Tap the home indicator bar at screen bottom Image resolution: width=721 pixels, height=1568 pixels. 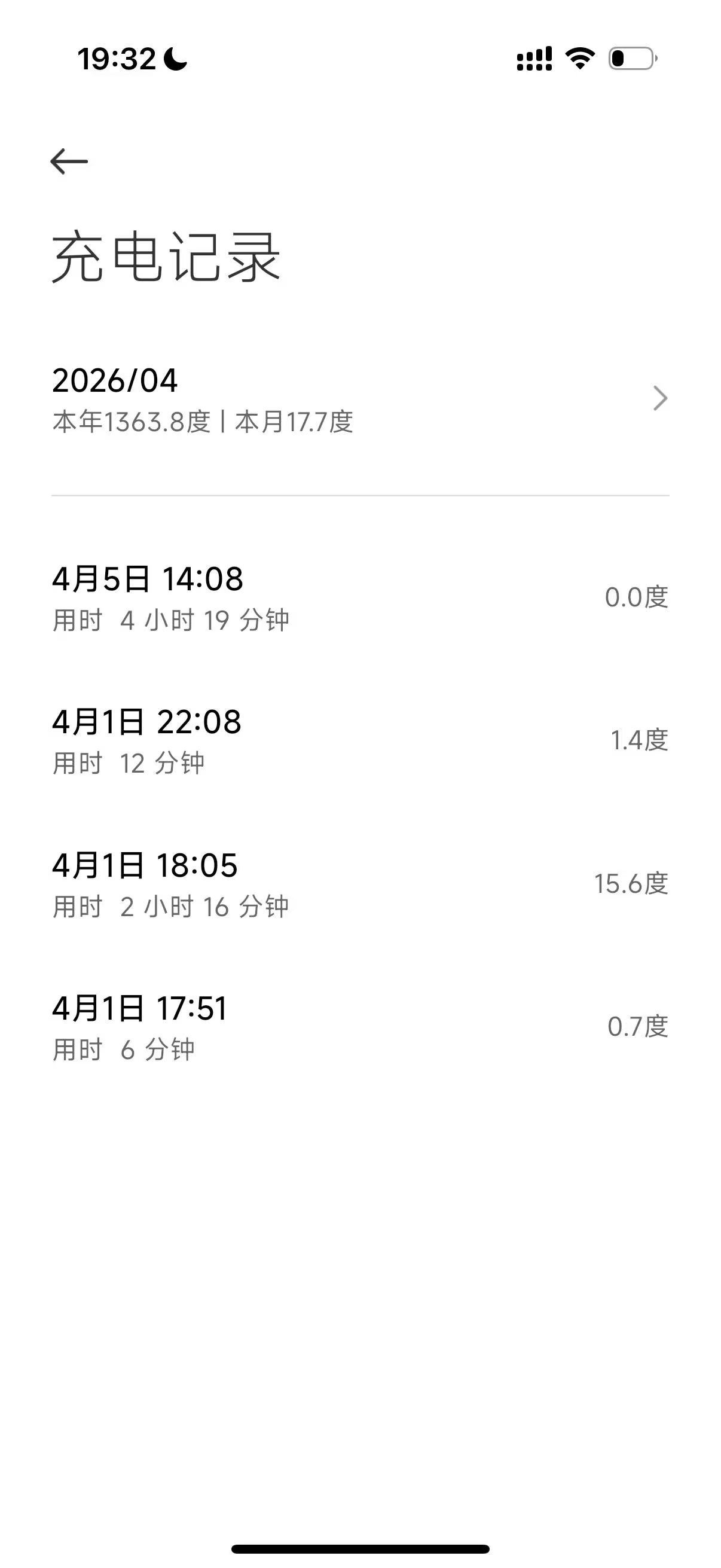pyautogui.click(x=360, y=1546)
